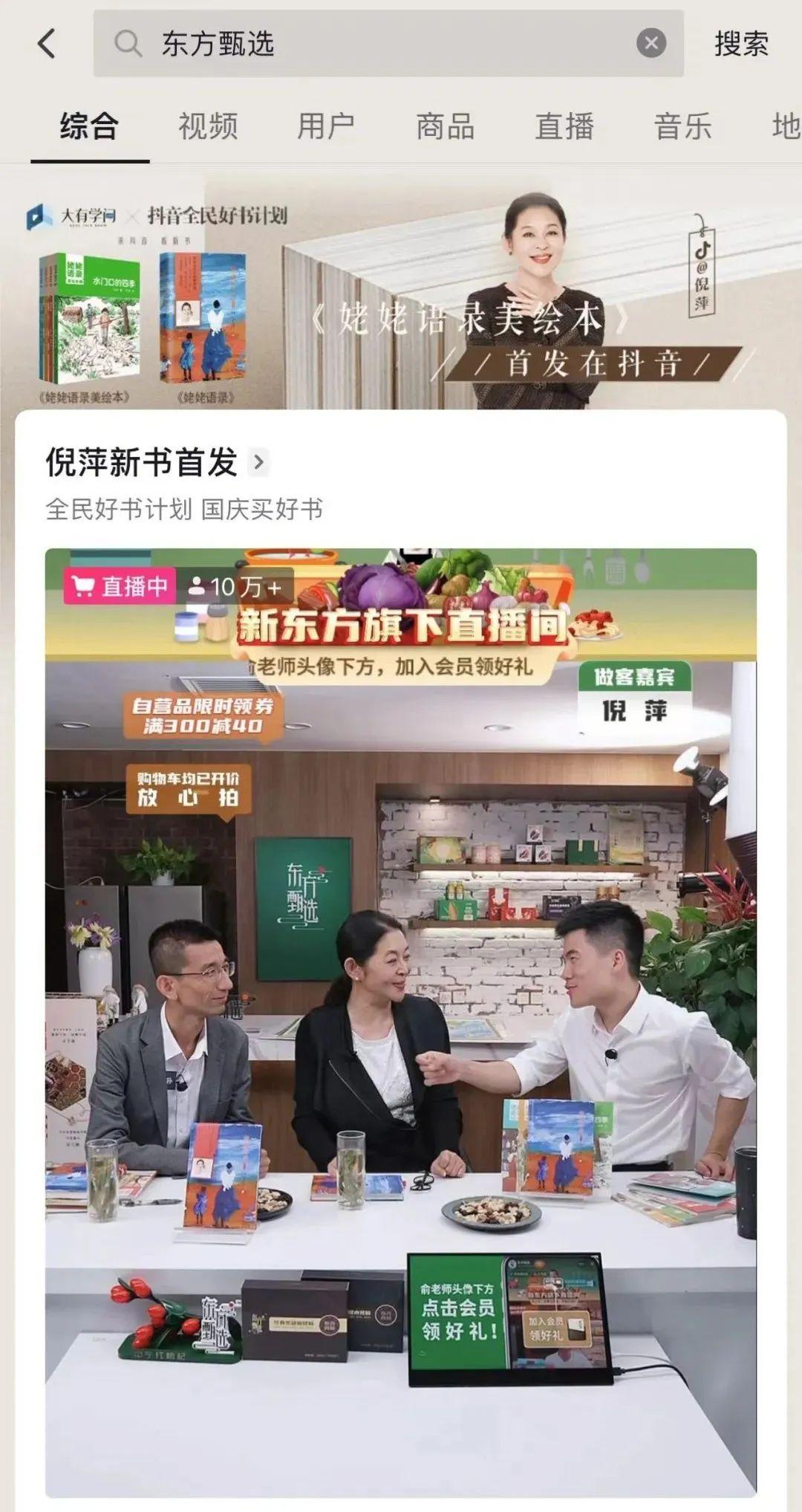Image resolution: width=802 pixels, height=1512 pixels.
Task: Clear the search text with the X
Action: [x=651, y=43]
